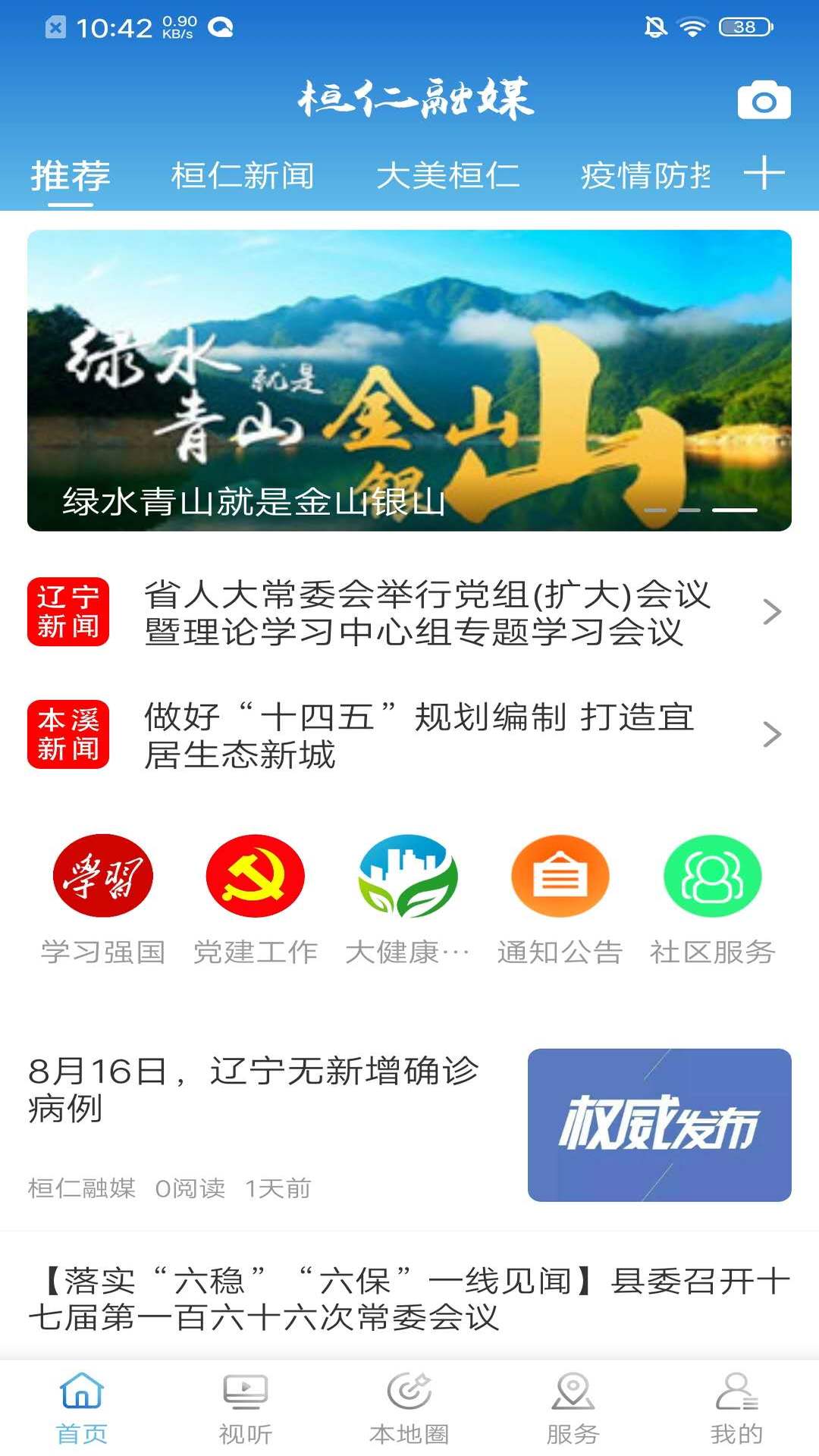Select the 社区服务 community service icon
Image resolution: width=819 pixels, height=1456 pixels.
(711, 876)
